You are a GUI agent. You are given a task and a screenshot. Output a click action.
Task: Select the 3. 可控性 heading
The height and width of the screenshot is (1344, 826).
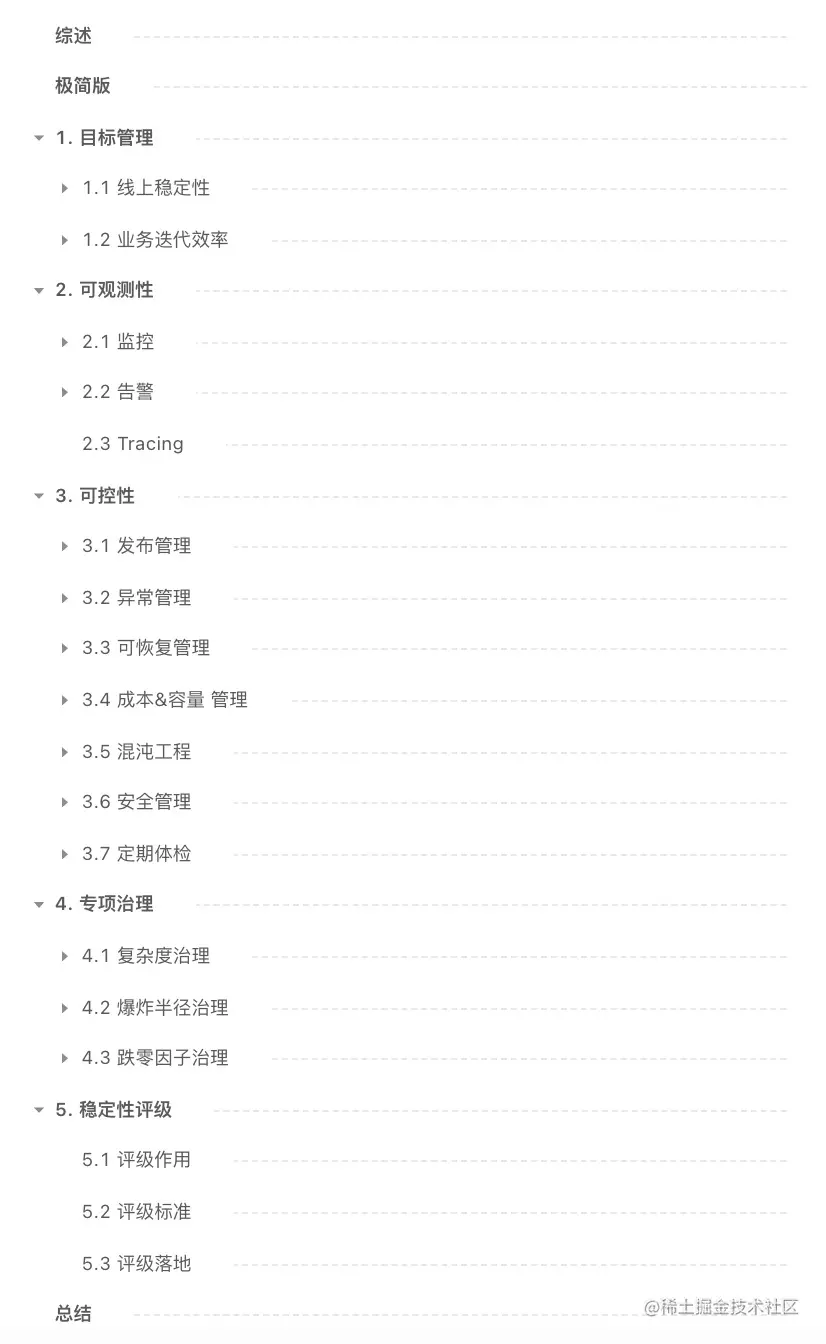point(95,496)
